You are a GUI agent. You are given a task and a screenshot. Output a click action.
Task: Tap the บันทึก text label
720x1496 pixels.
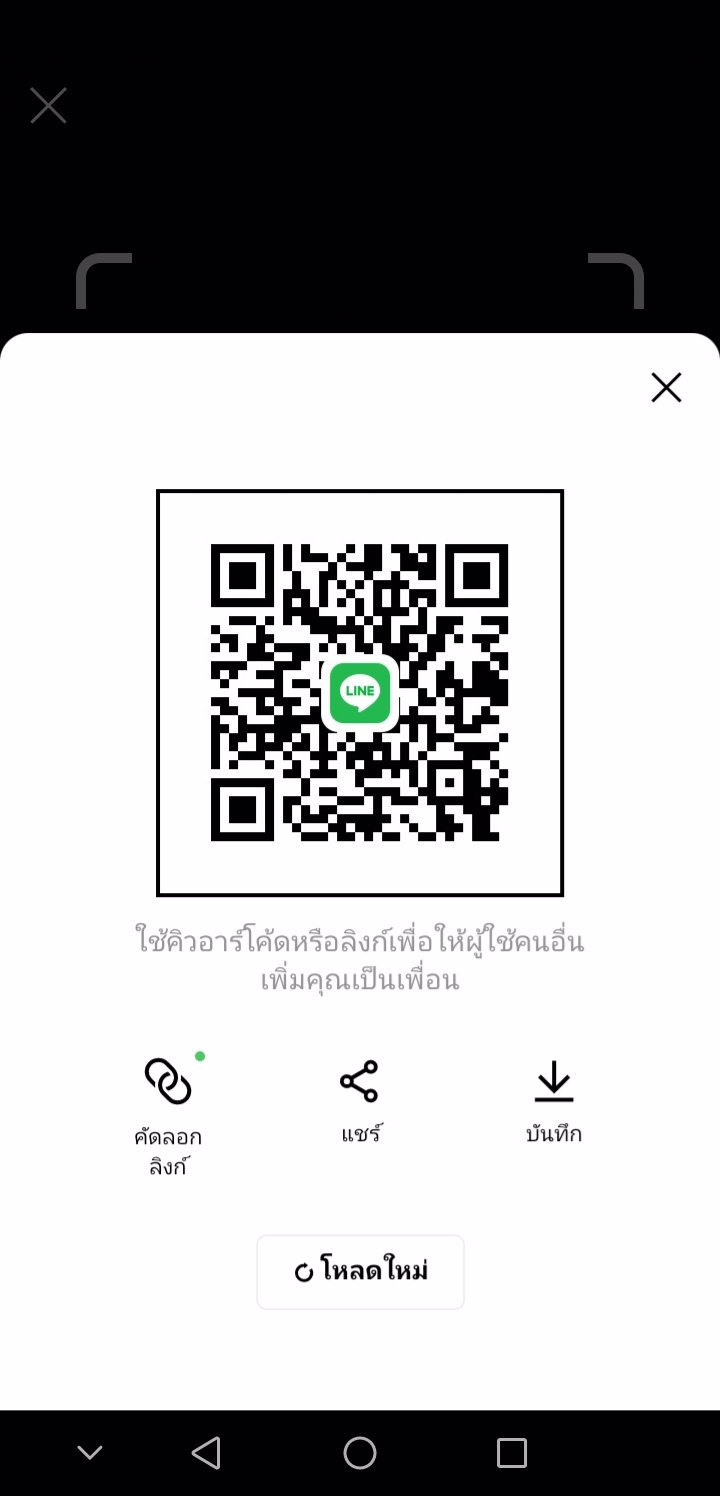tap(553, 1133)
